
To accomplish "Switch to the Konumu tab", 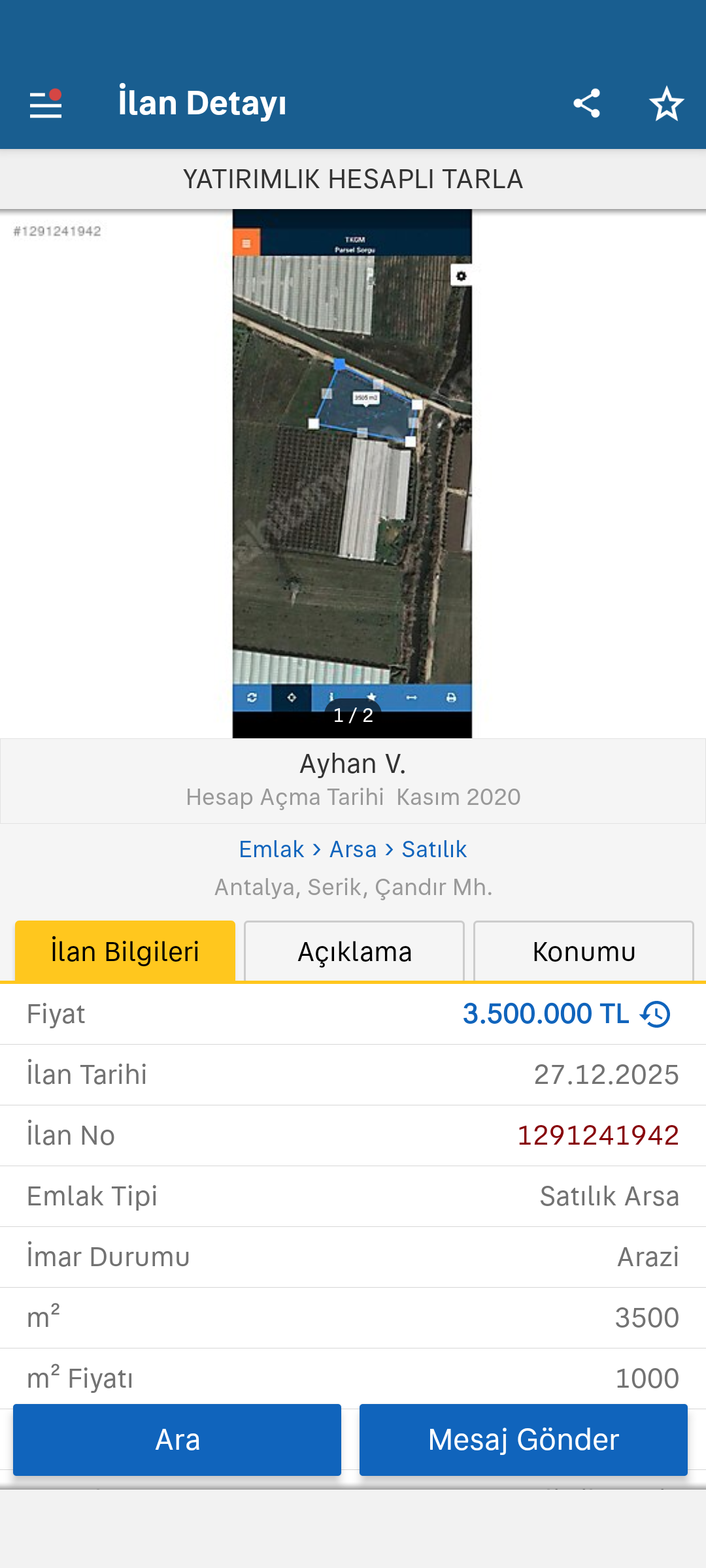I will tap(584, 951).
